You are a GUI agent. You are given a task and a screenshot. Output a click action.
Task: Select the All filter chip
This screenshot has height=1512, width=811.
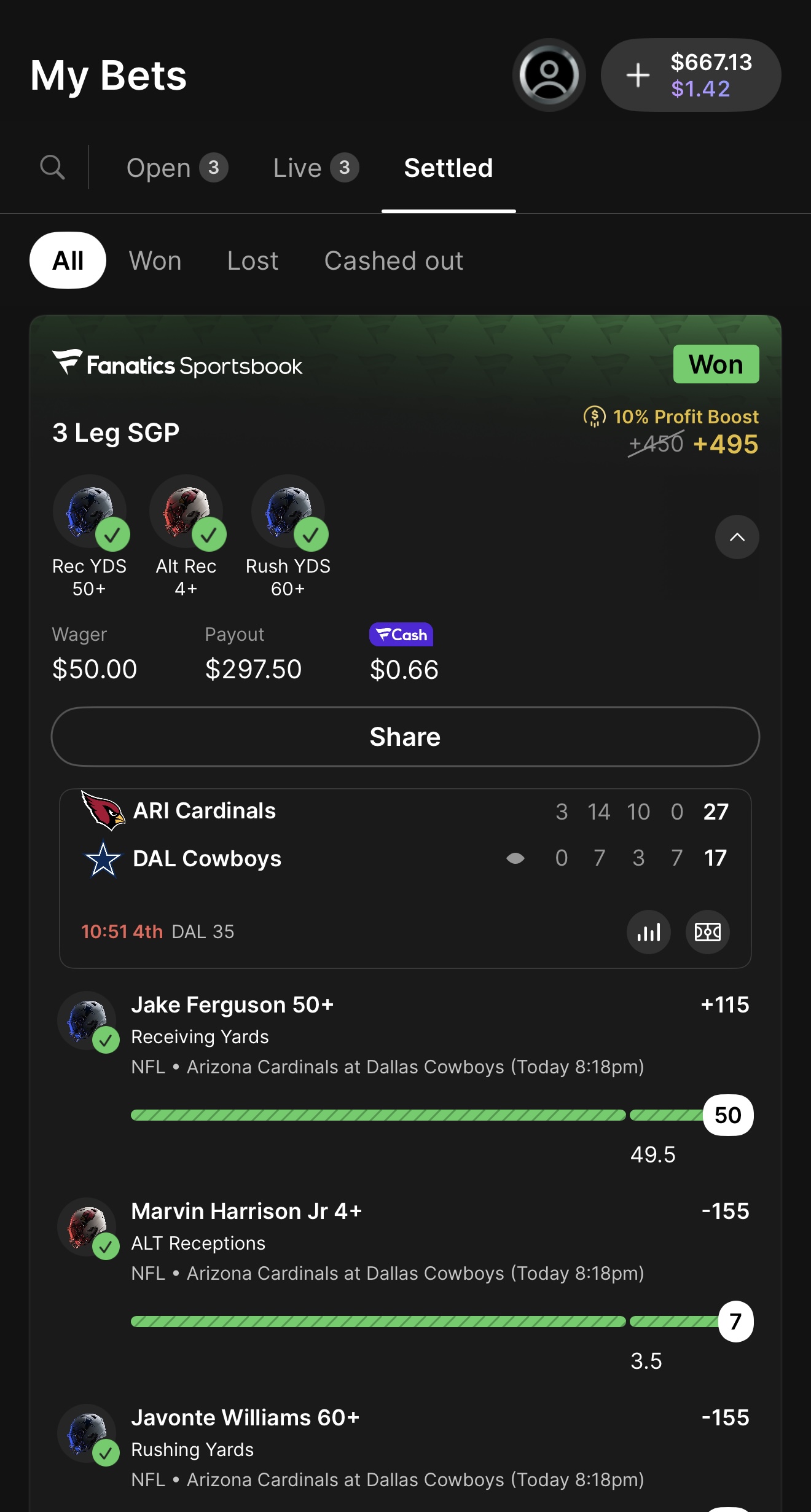(68, 260)
